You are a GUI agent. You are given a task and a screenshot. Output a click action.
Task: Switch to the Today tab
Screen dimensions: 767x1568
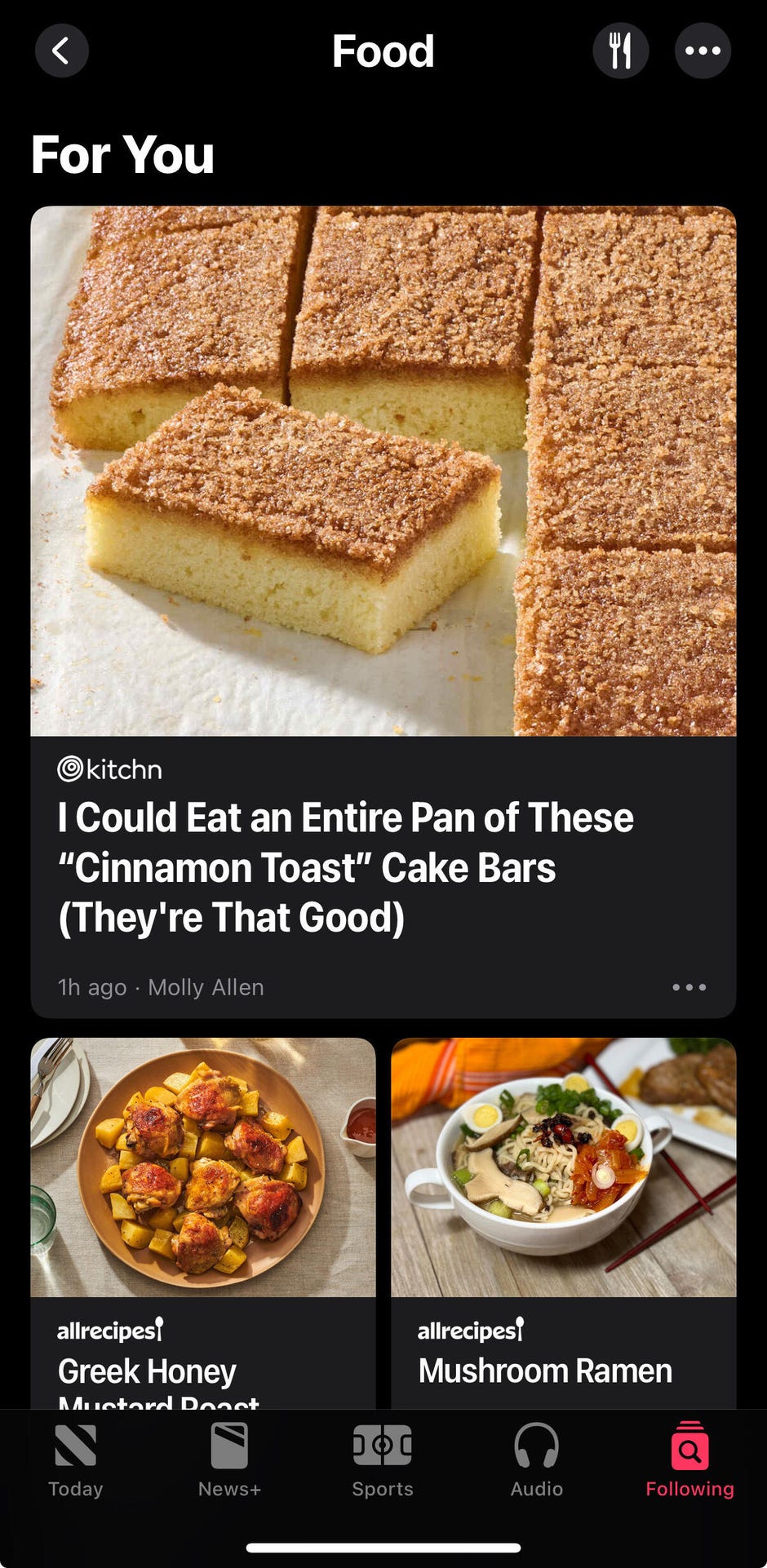[x=76, y=1460]
